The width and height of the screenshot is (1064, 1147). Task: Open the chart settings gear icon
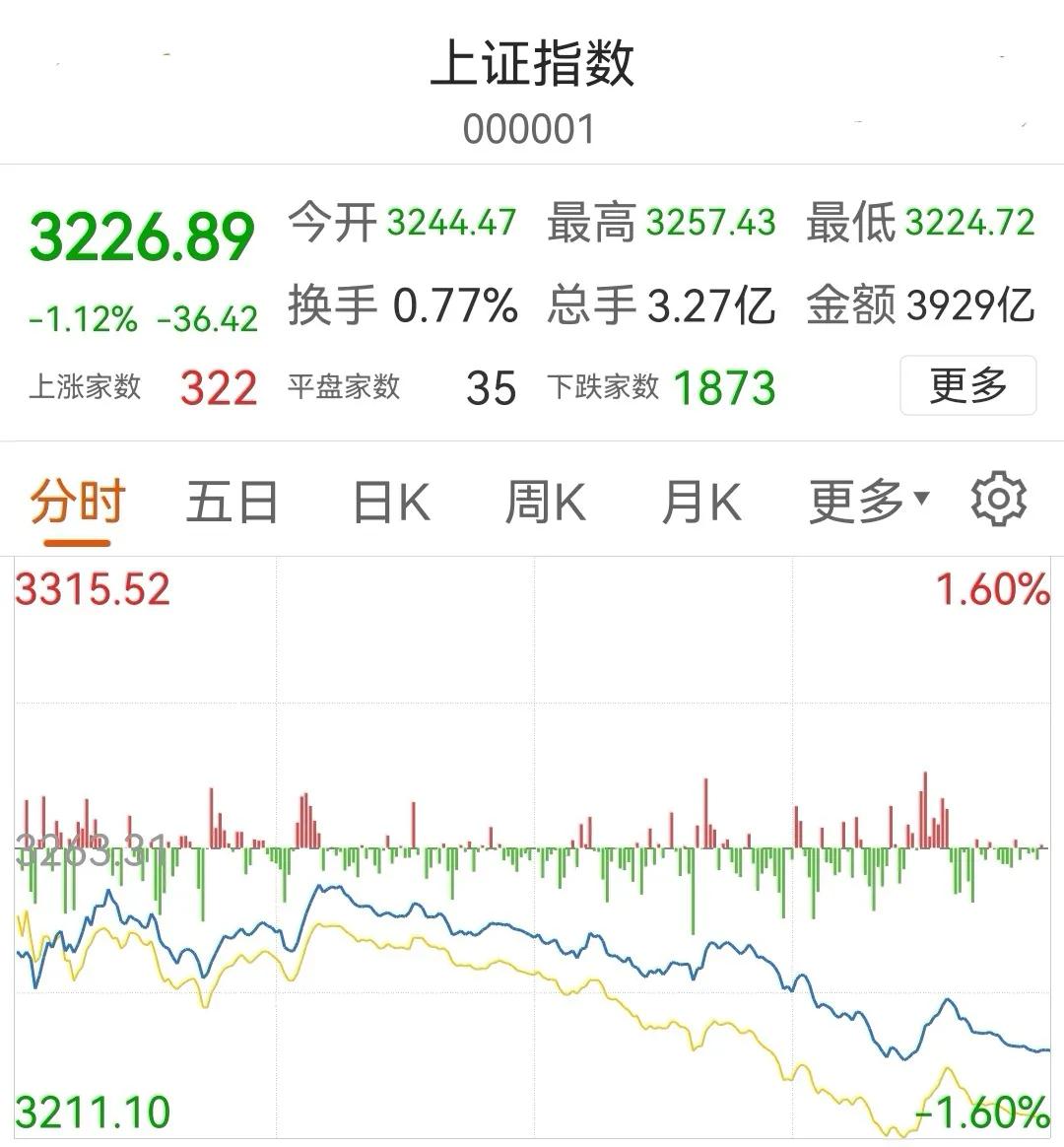click(x=998, y=501)
